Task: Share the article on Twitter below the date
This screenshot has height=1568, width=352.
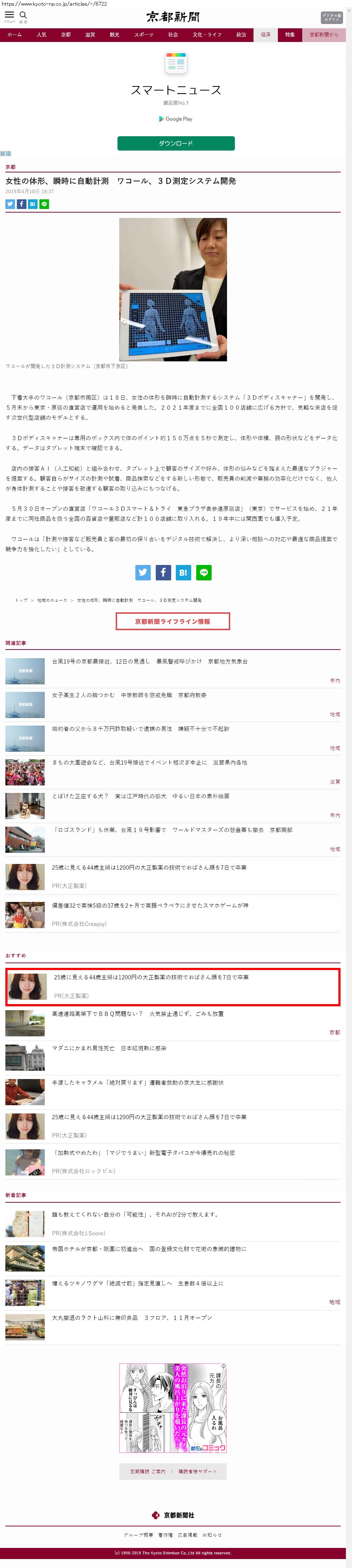Action: click(10, 204)
